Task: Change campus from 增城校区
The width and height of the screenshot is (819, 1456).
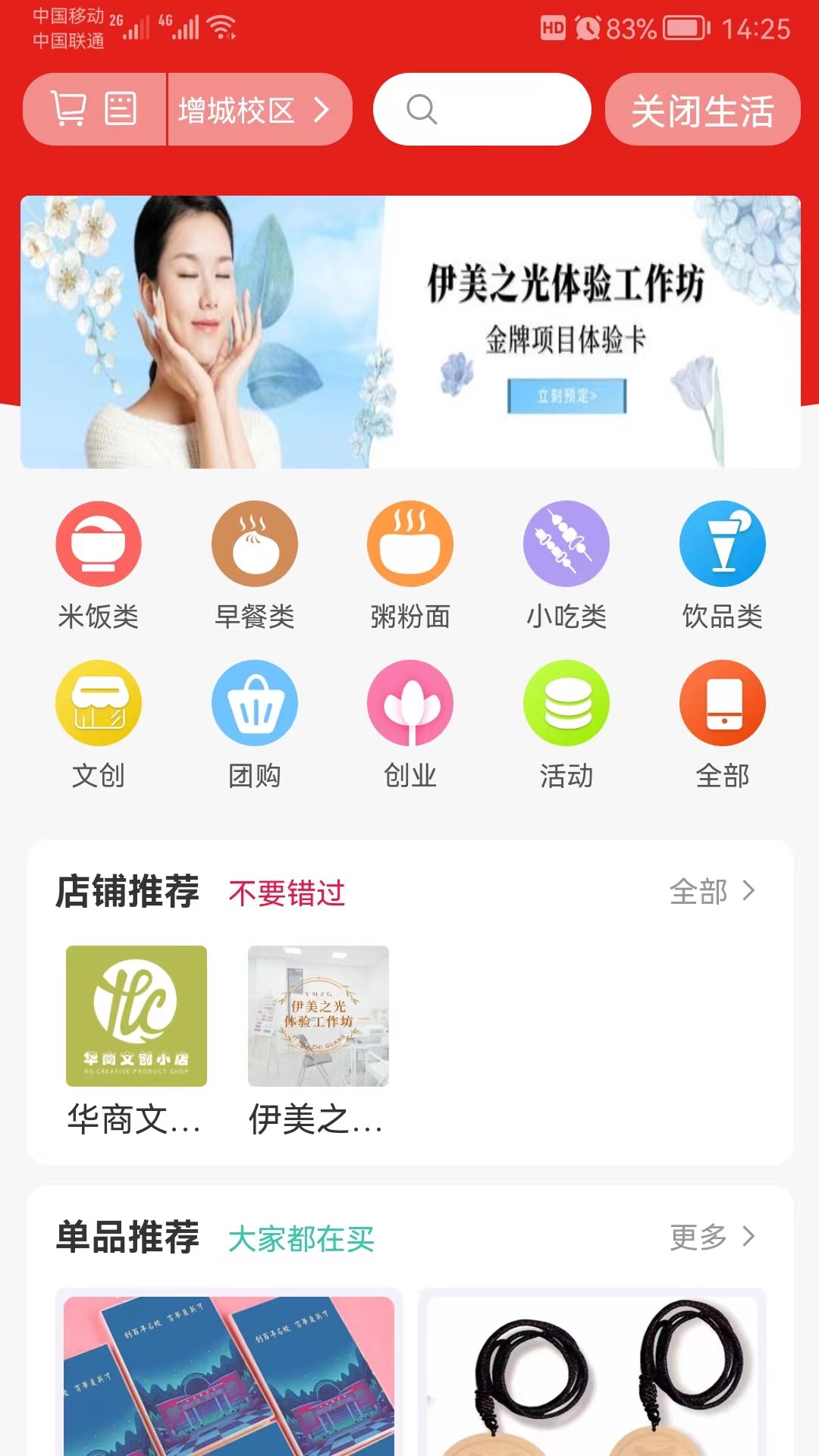Action: click(x=254, y=110)
